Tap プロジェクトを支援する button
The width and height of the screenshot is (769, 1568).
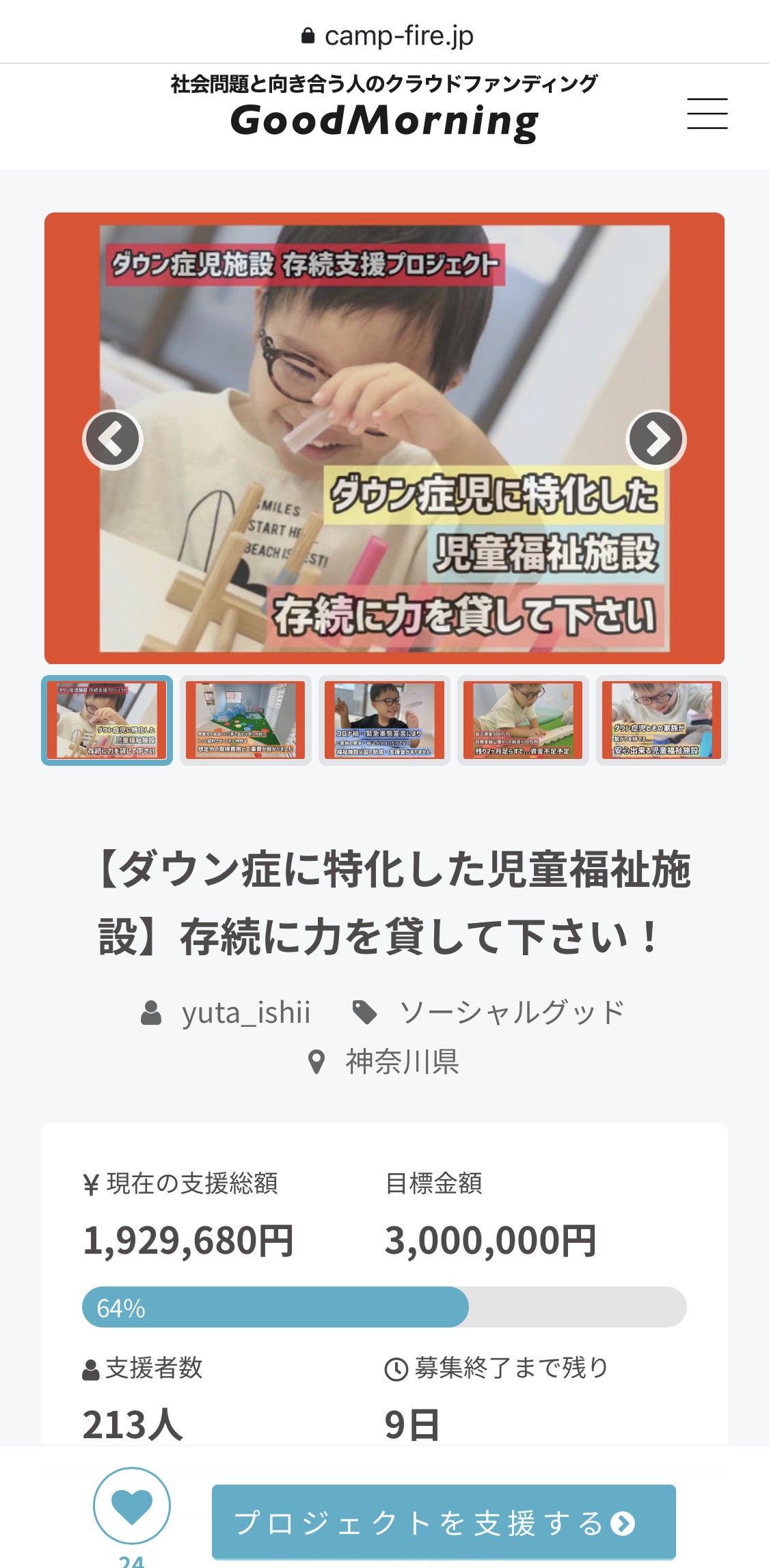coord(444,1522)
